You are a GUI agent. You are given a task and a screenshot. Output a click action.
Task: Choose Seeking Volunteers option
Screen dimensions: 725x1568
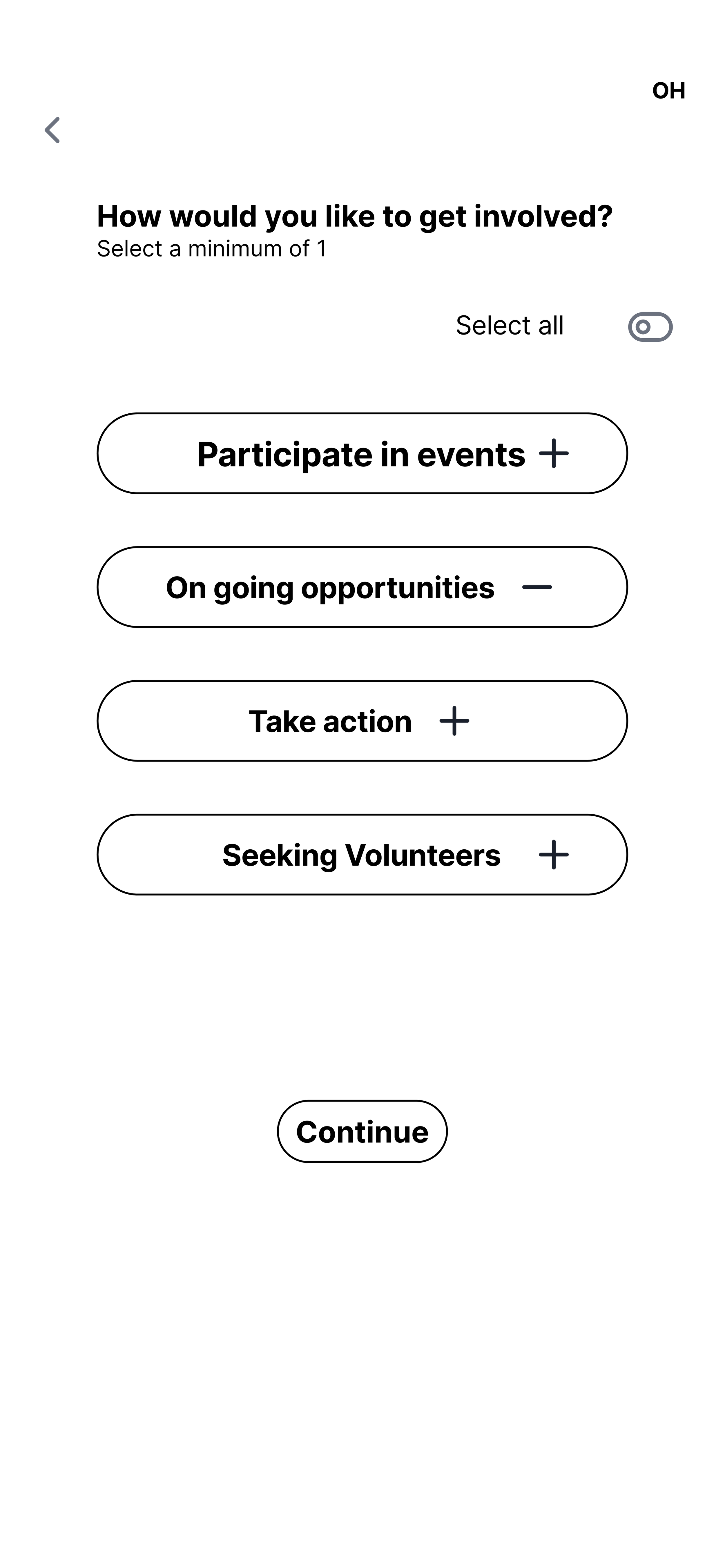(x=362, y=855)
